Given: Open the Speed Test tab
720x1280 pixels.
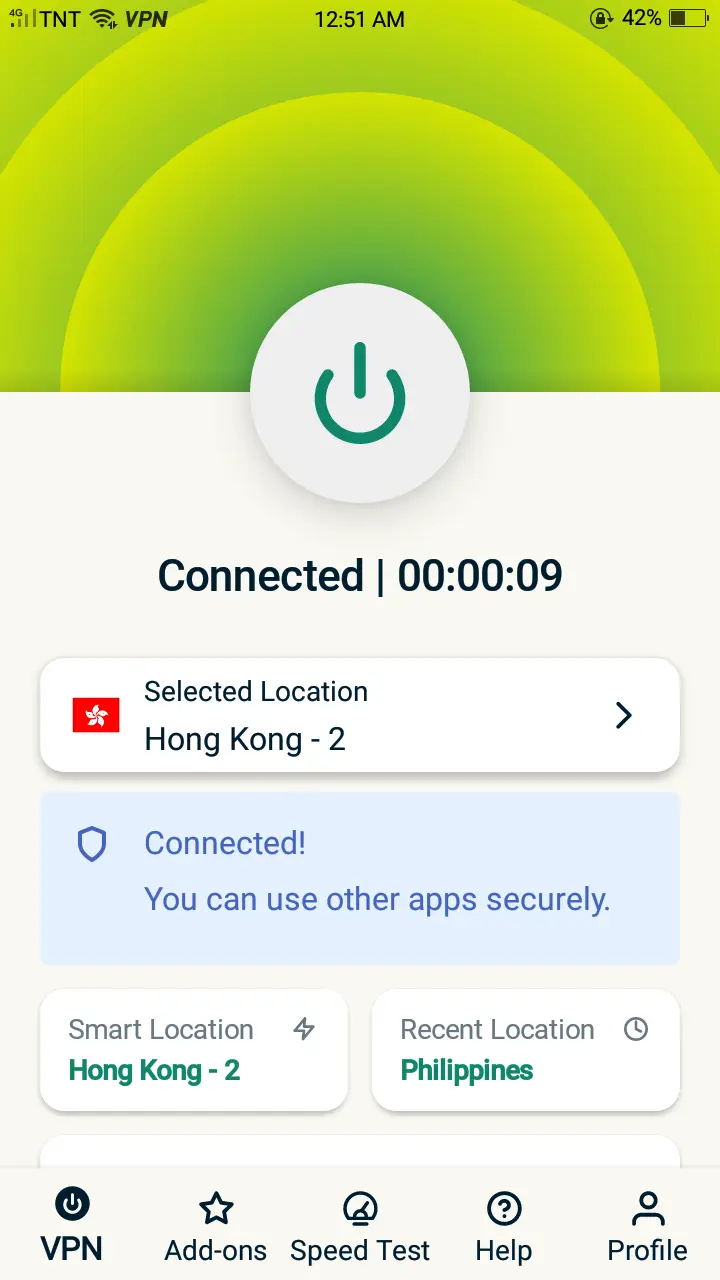Looking at the screenshot, I should pyautogui.click(x=360, y=1226).
